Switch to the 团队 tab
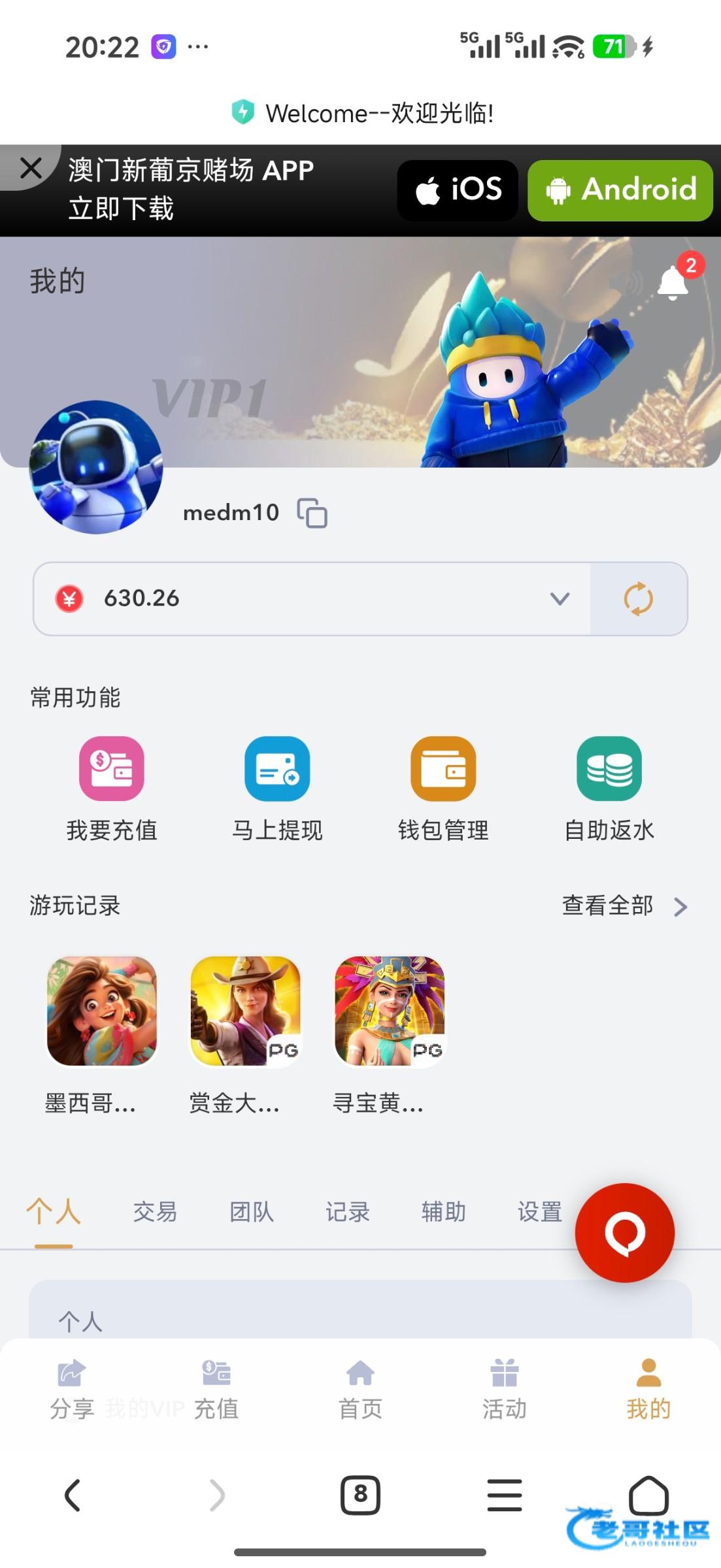Screen dimensions: 721x1568 (251, 1213)
